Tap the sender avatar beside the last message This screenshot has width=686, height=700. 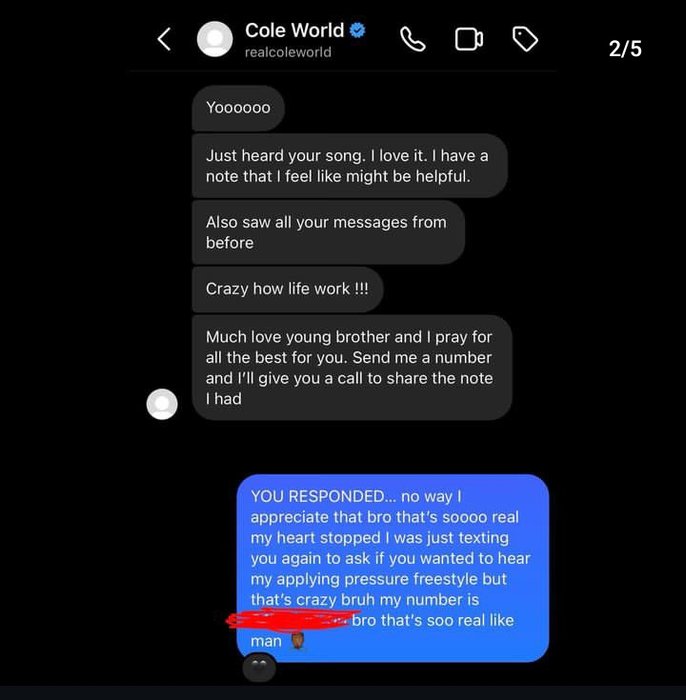coord(162,404)
